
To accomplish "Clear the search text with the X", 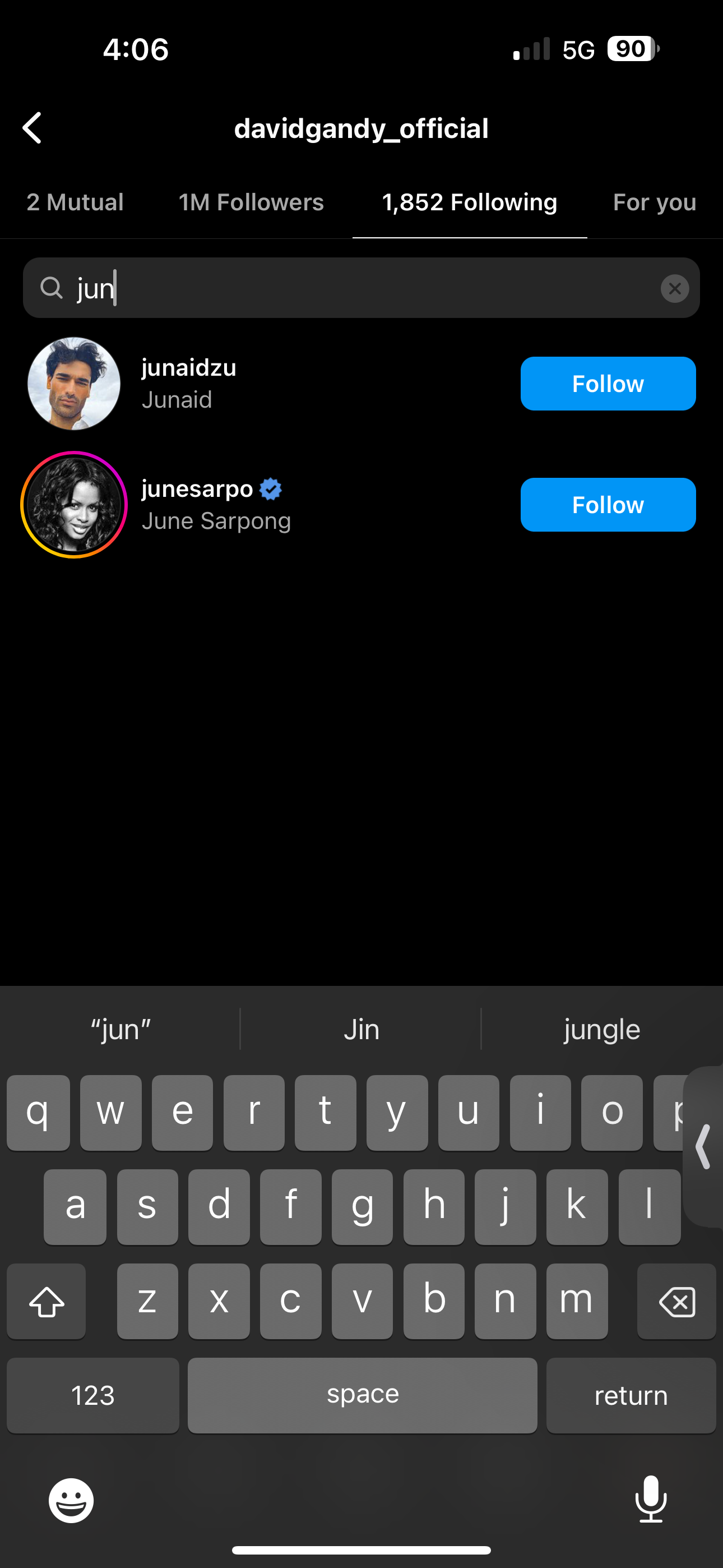I will click(x=675, y=288).
